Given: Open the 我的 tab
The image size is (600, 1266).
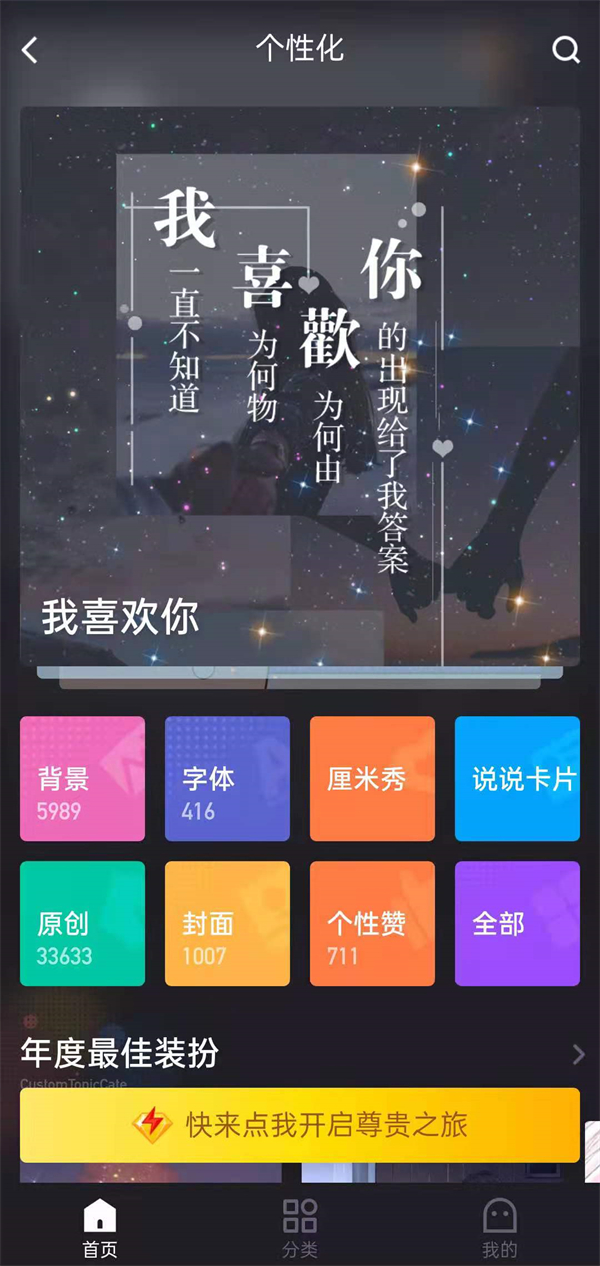Looking at the screenshot, I should 500,1228.
